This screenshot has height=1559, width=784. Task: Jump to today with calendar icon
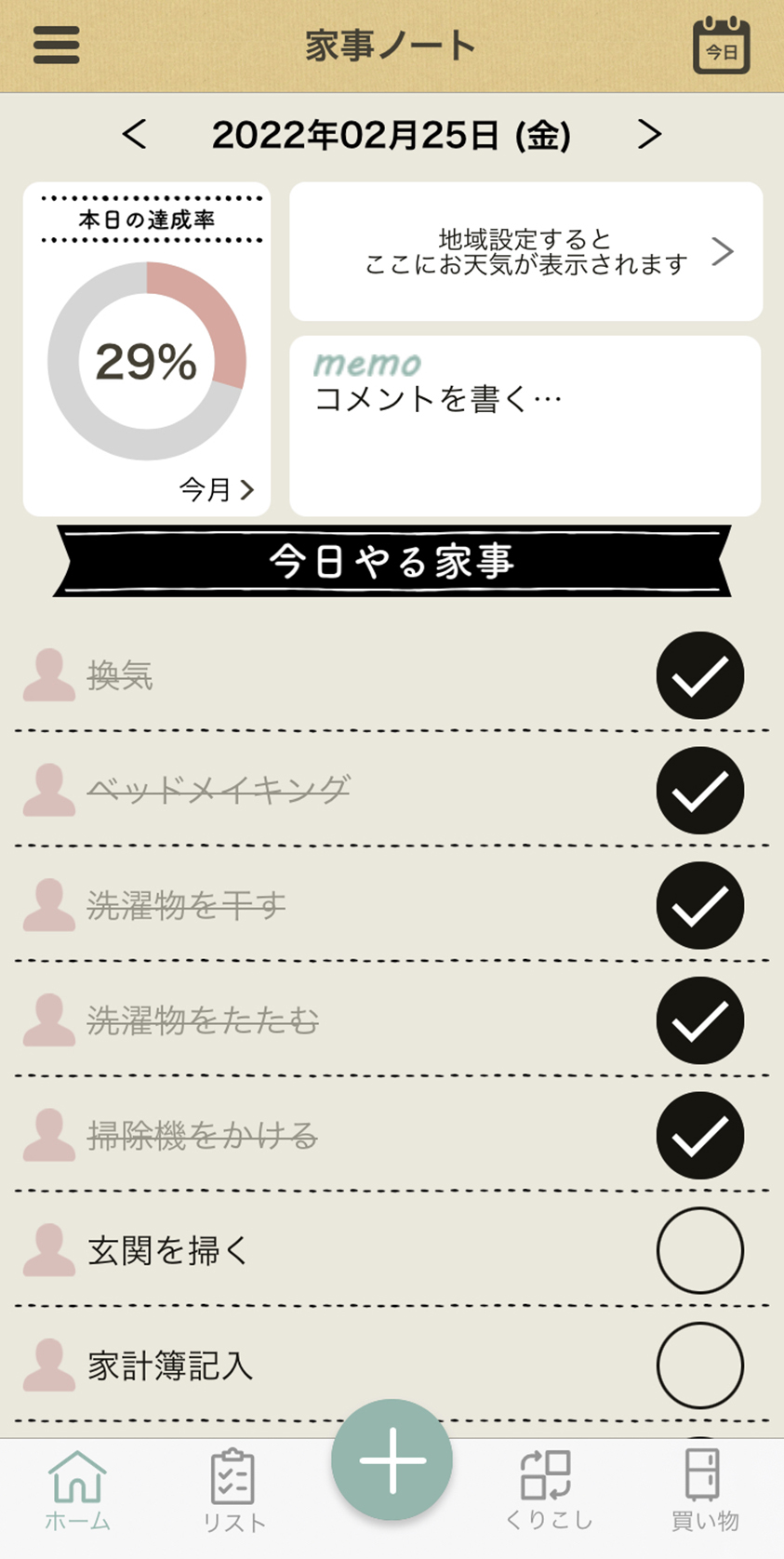click(721, 45)
